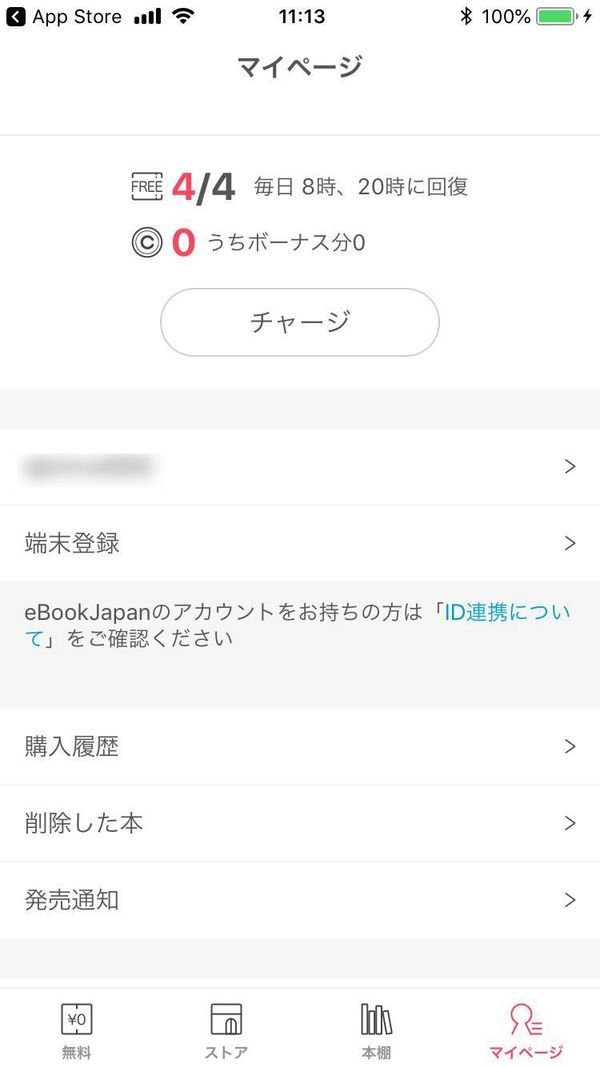The image size is (600, 1067).
Task: View 購入履歴
Action: click(x=300, y=746)
